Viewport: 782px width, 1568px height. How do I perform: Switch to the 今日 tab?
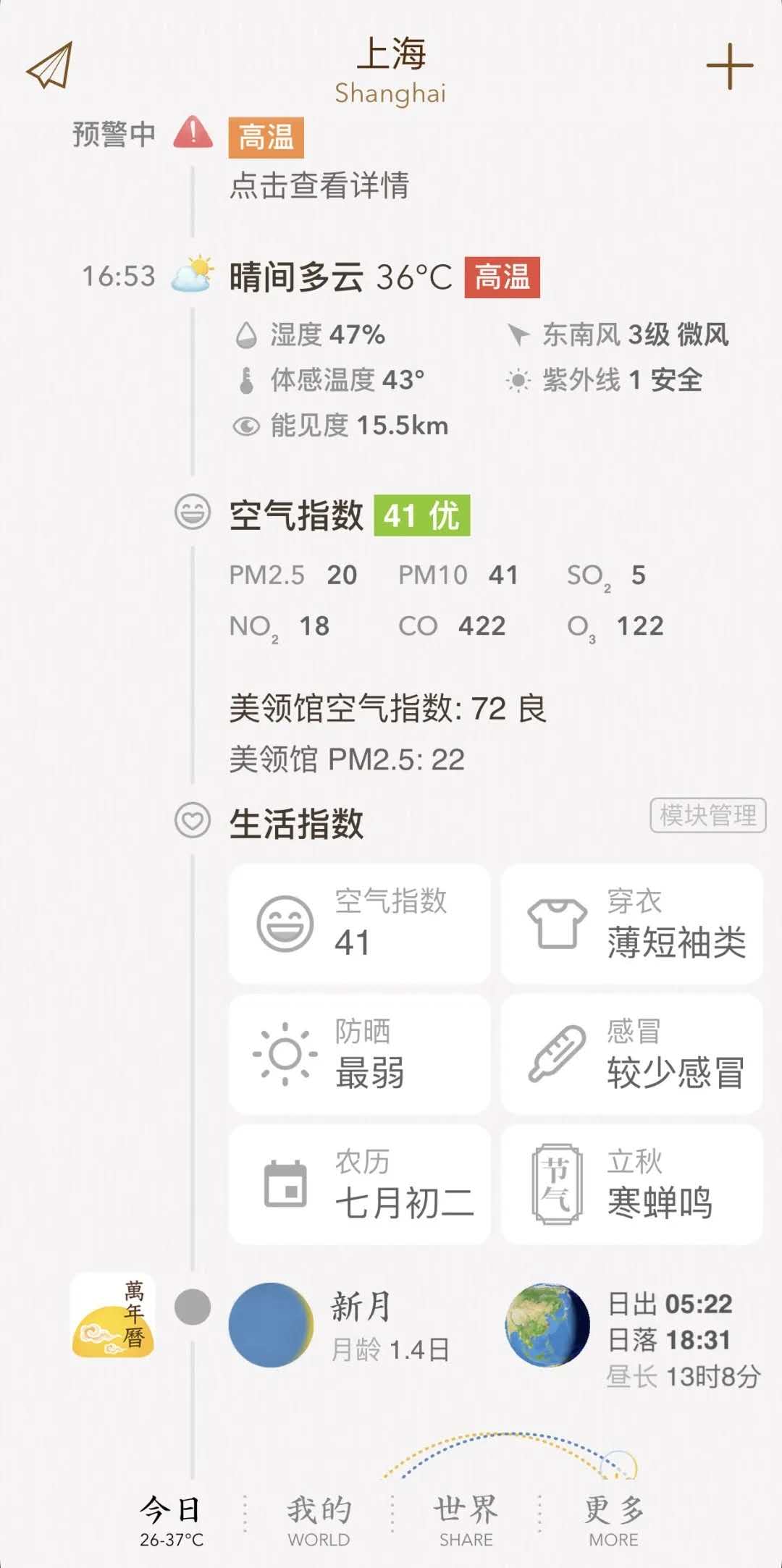[172, 1520]
